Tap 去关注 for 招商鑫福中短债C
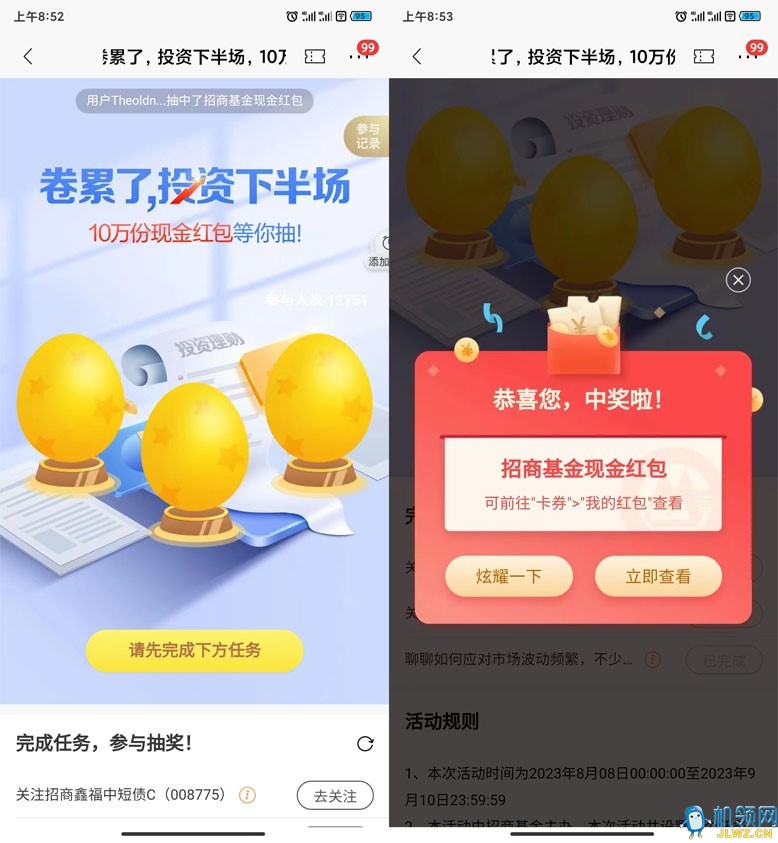Screen dimensions: 778x843 (x=335, y=796)
